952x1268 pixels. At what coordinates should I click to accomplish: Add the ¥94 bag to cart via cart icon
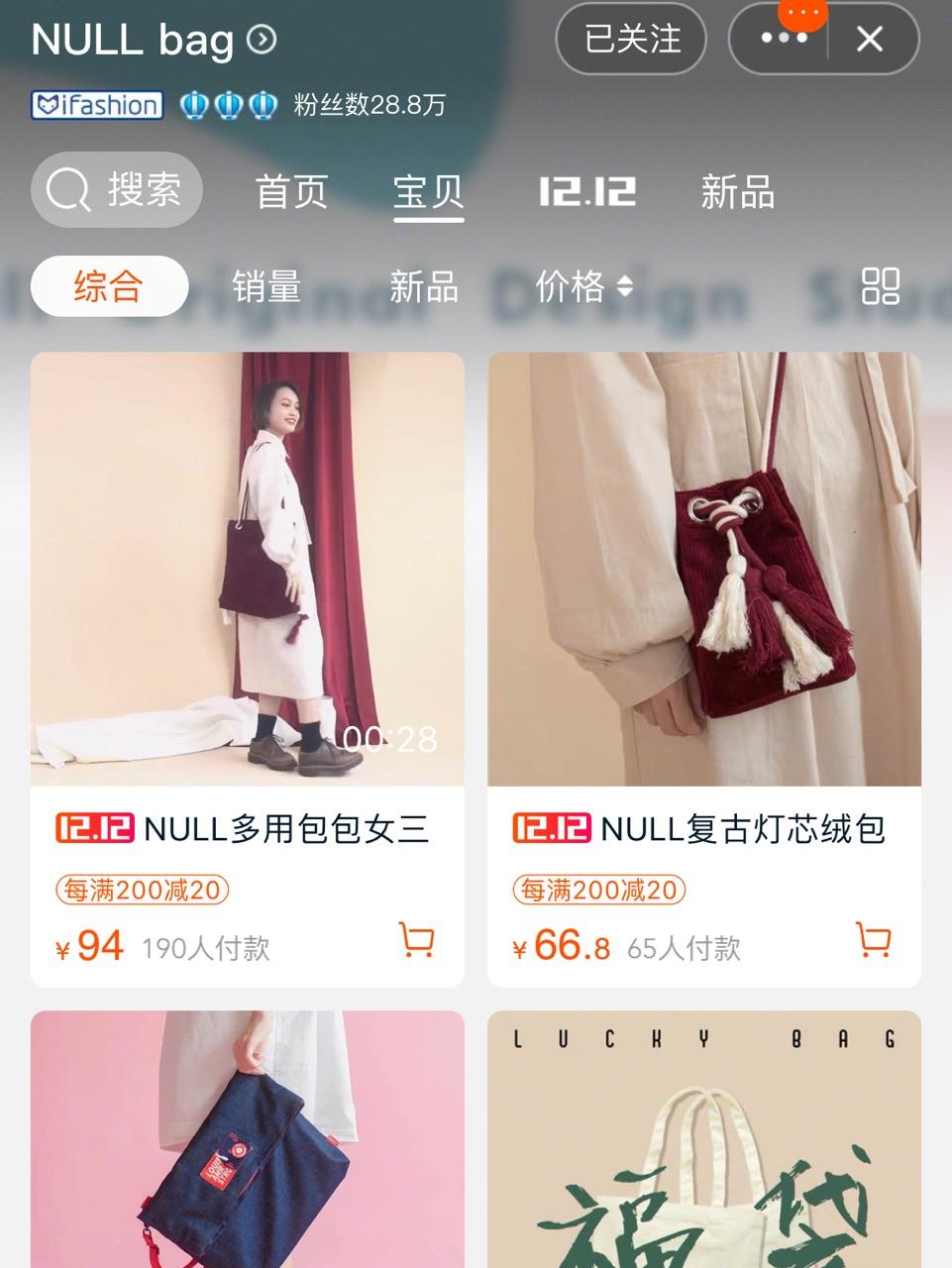tap(416, 942)
